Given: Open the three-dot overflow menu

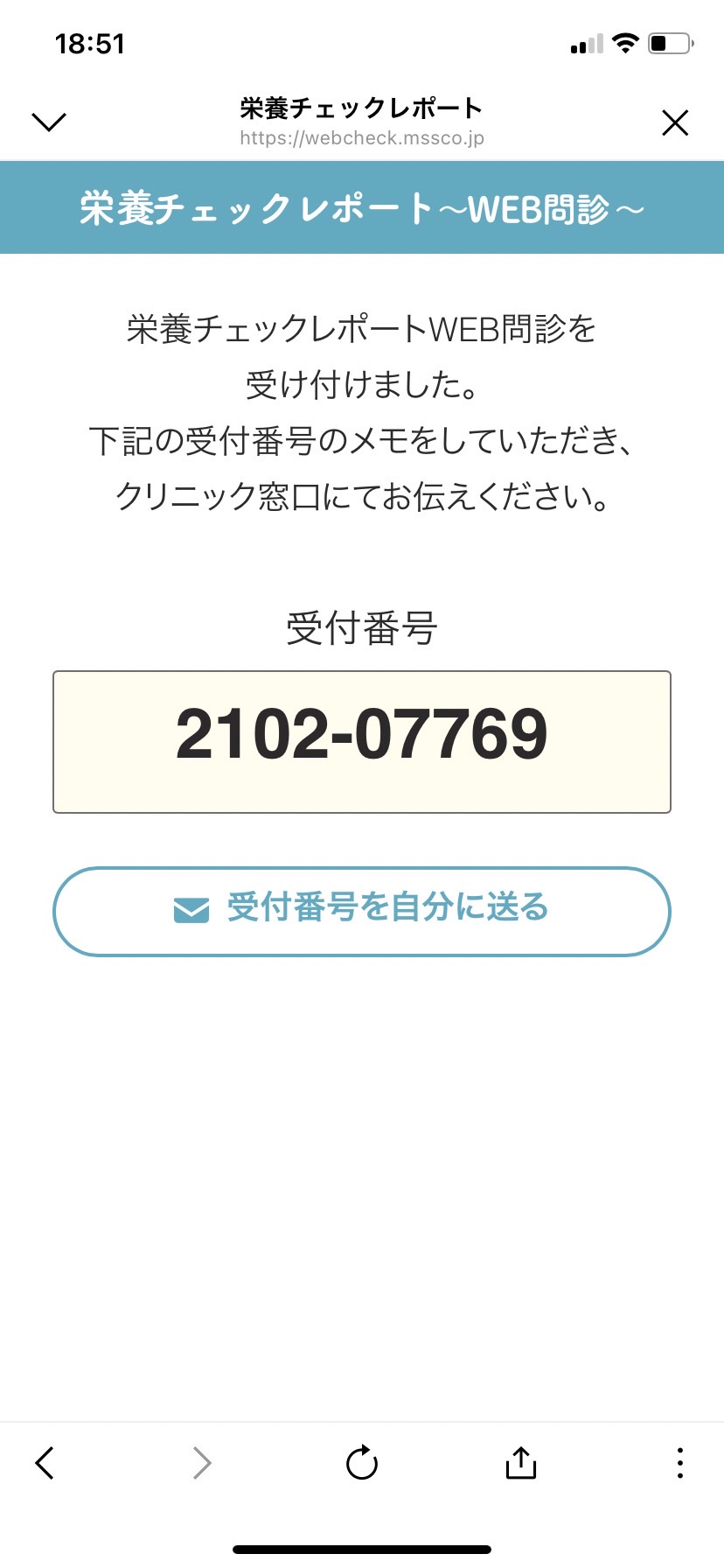Looking at the screenshot, I should click(679, 1462).
